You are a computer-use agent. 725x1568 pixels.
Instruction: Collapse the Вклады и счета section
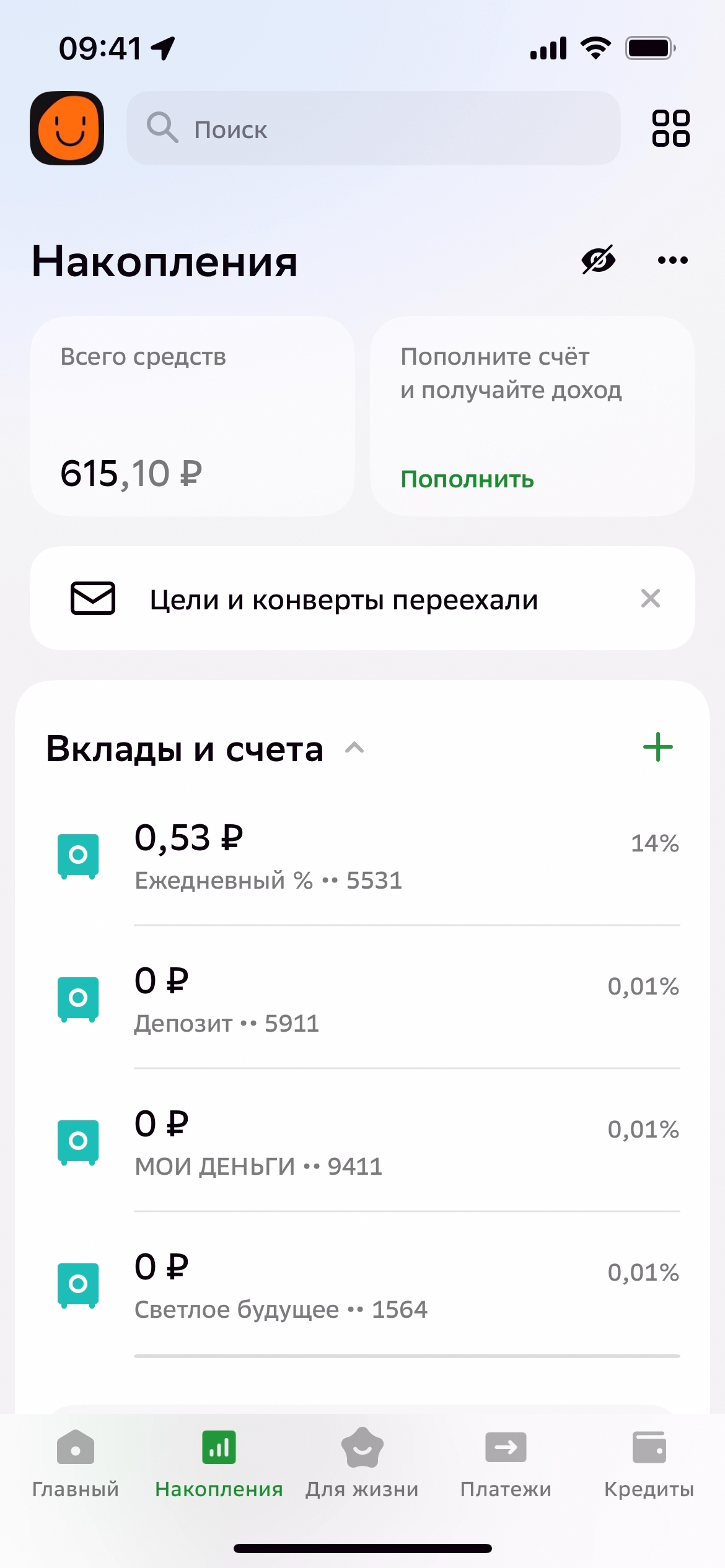(x=354, y=748)
